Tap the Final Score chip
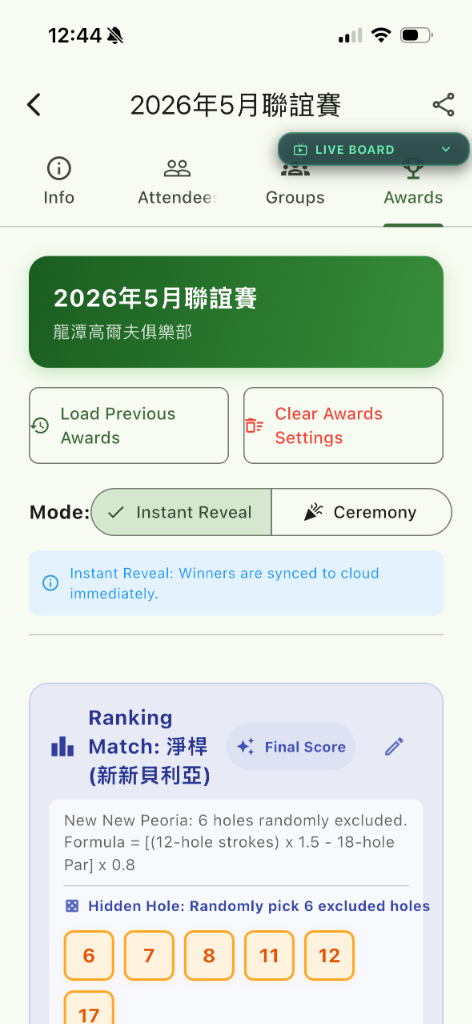This screenshot has width=472, height=1024. point(291,747)
